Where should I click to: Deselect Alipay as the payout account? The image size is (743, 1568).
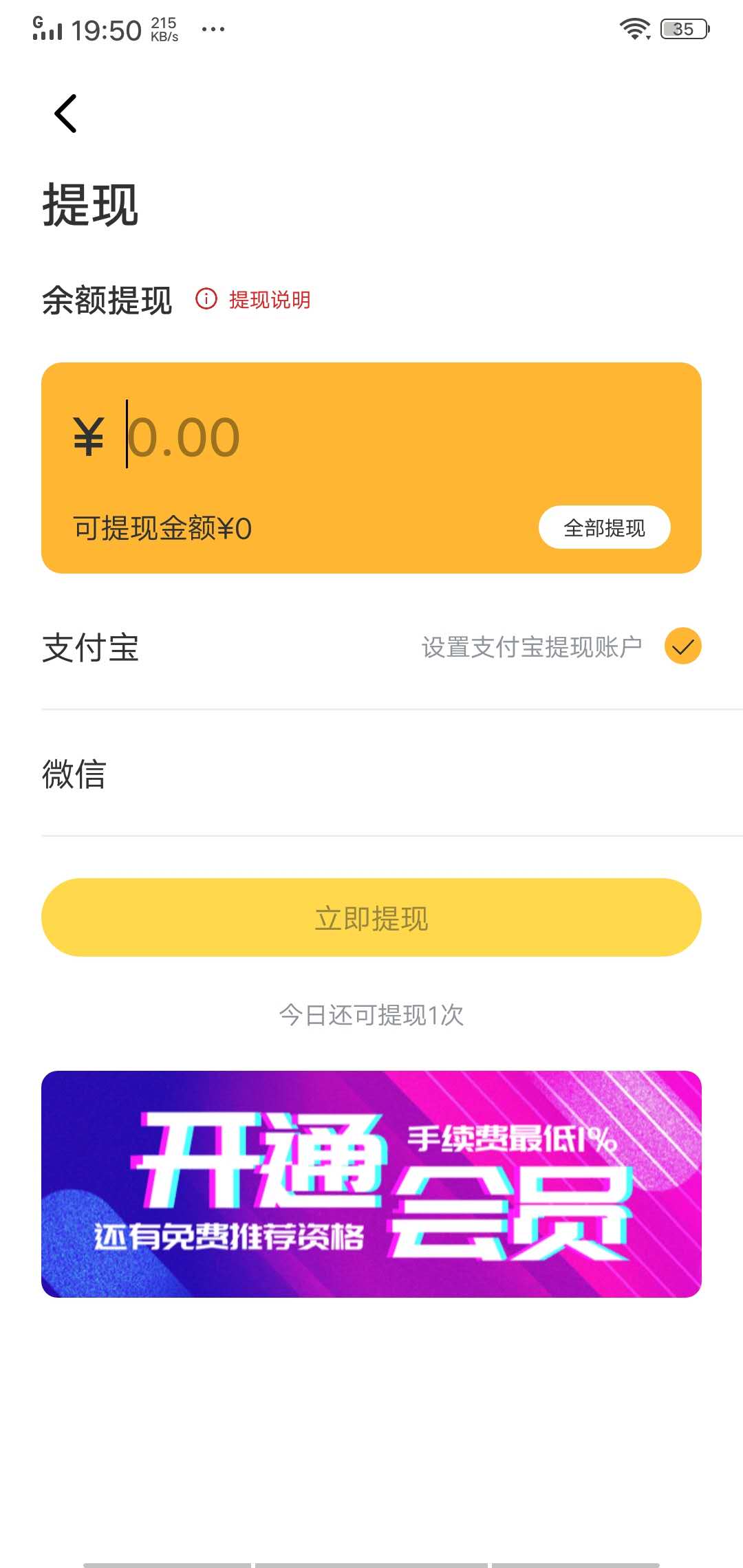tap(682, 646)
